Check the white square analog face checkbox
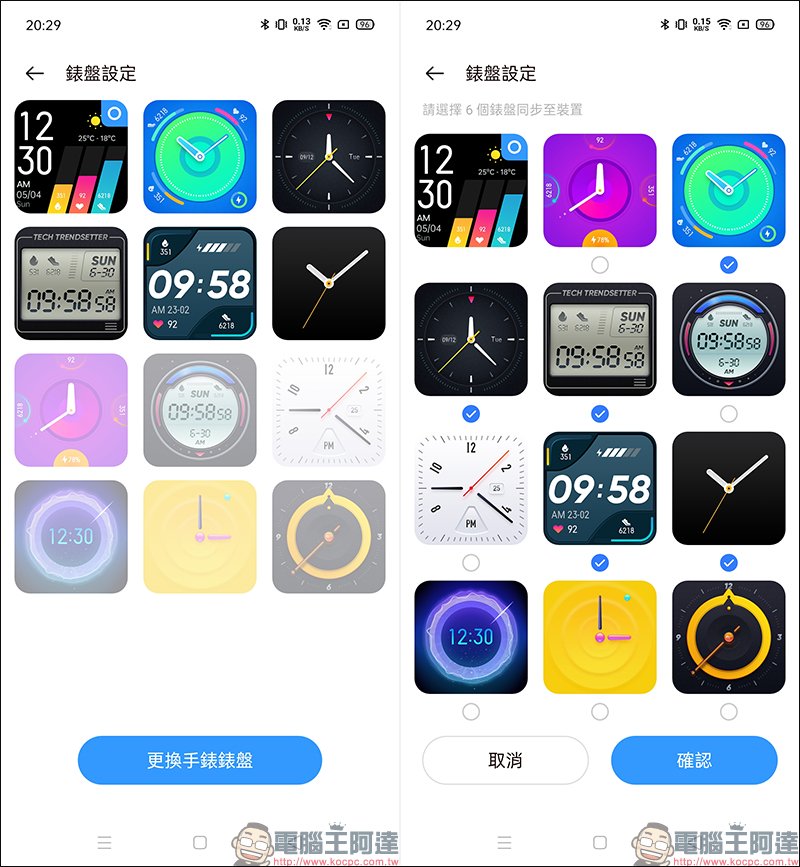800x867 pixels. (x=471, y=563)
